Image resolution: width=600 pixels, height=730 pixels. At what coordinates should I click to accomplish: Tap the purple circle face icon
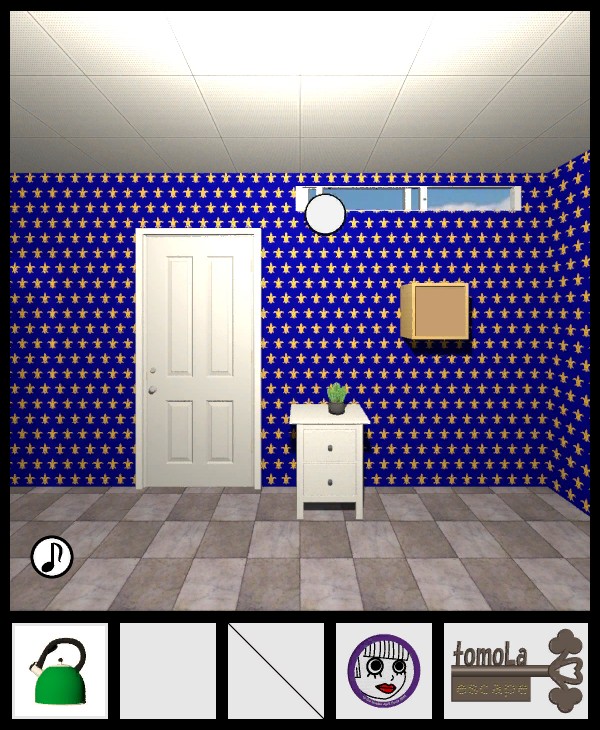coord(383,671)
